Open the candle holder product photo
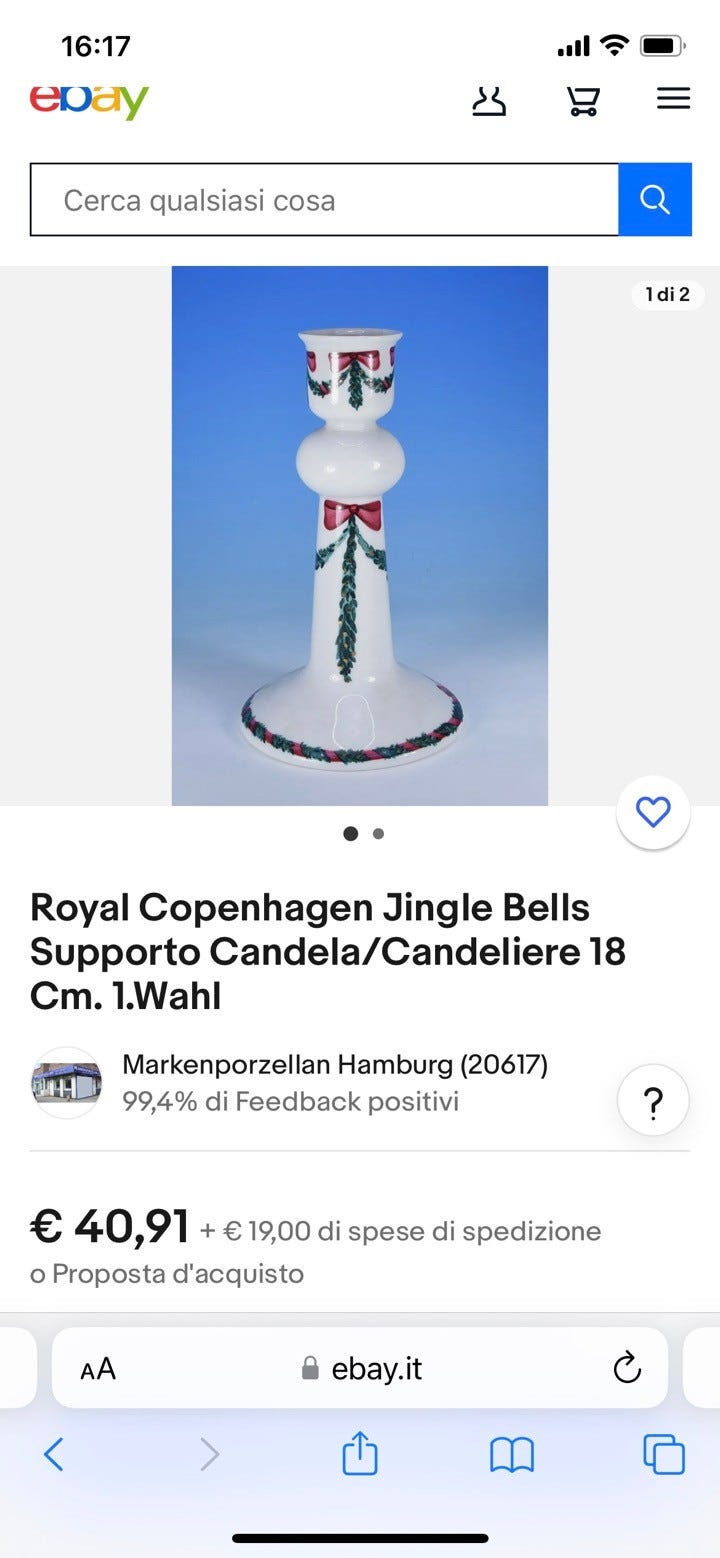The image size is (720, 1558). 360,535
